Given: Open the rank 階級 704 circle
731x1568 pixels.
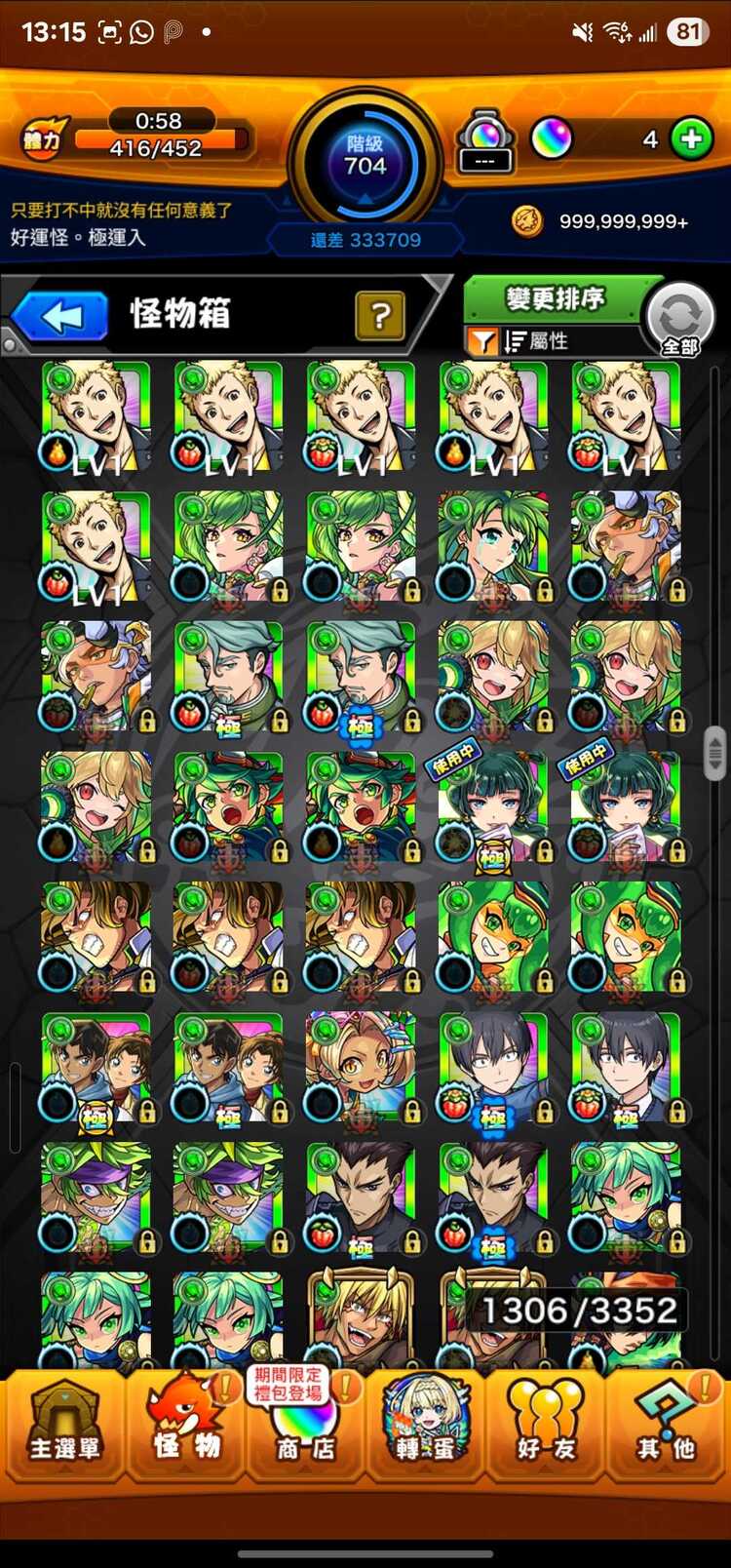Looking at the screenshot, I should (365, 156).
